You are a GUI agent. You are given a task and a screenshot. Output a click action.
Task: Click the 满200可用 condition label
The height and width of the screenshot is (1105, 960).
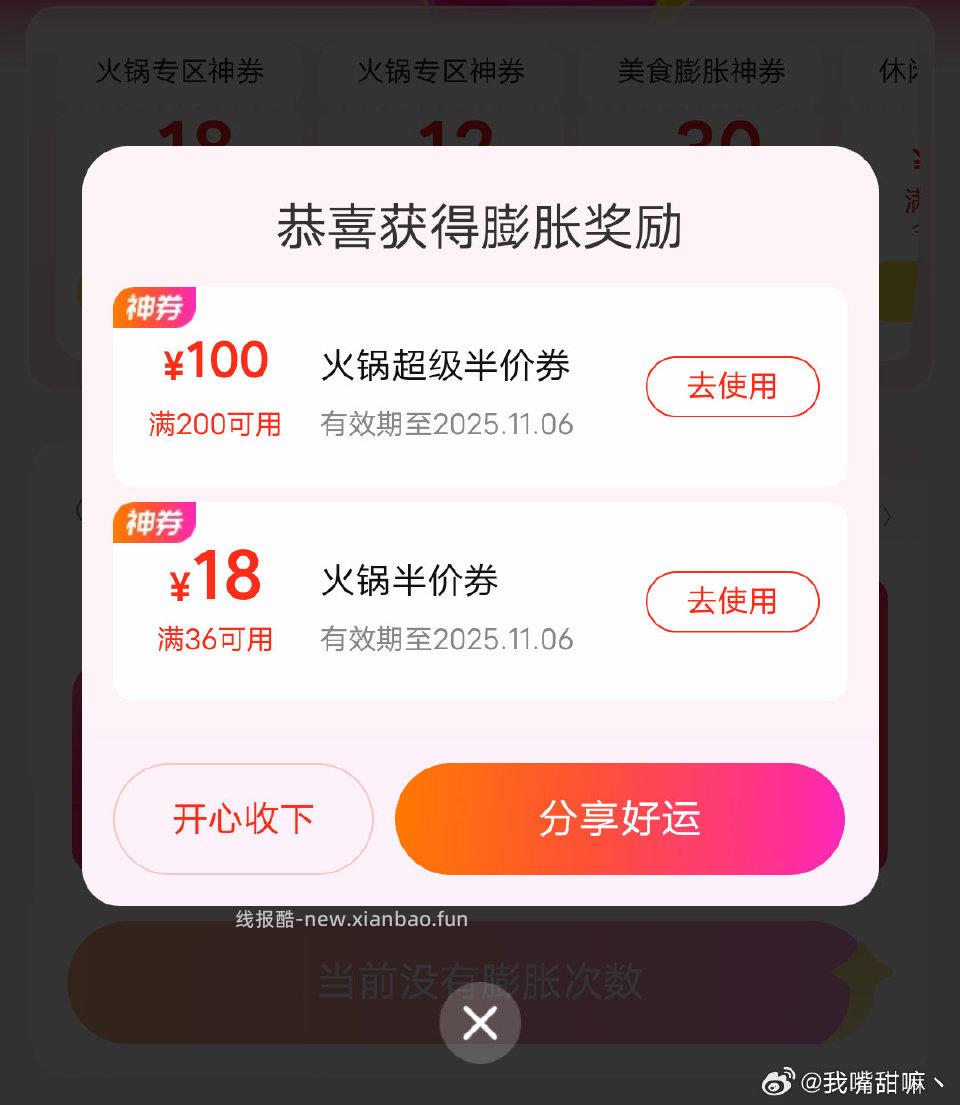pyautogui.click(x=213, y=424)
